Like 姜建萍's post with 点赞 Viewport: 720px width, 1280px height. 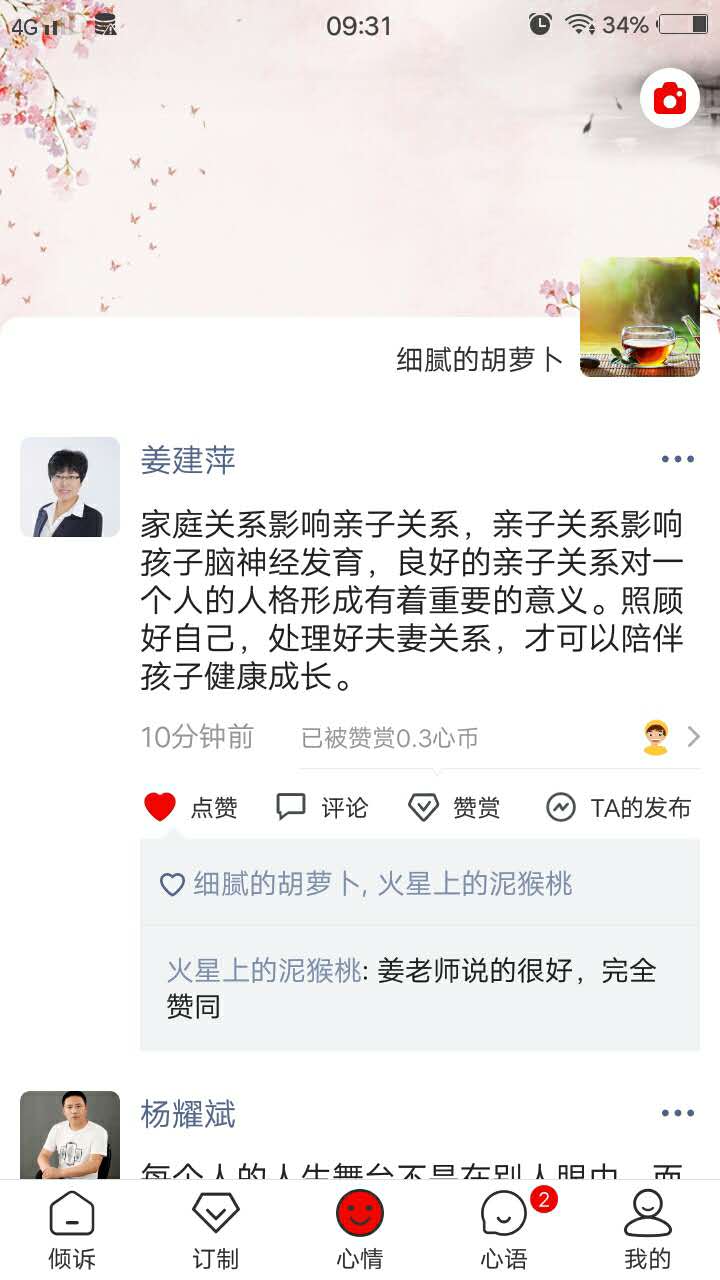click(190, 807)
